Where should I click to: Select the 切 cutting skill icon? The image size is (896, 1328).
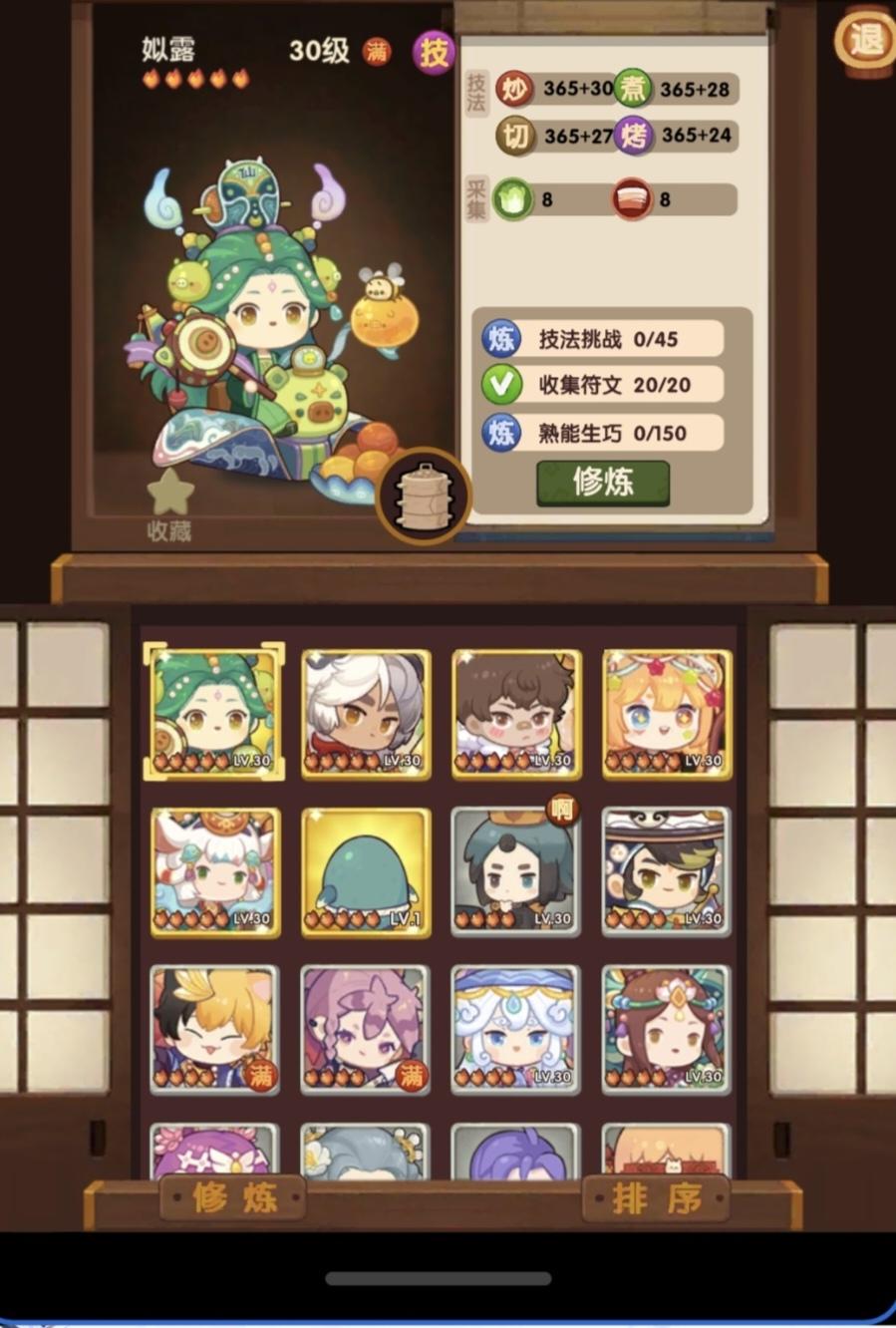[514, 133]
